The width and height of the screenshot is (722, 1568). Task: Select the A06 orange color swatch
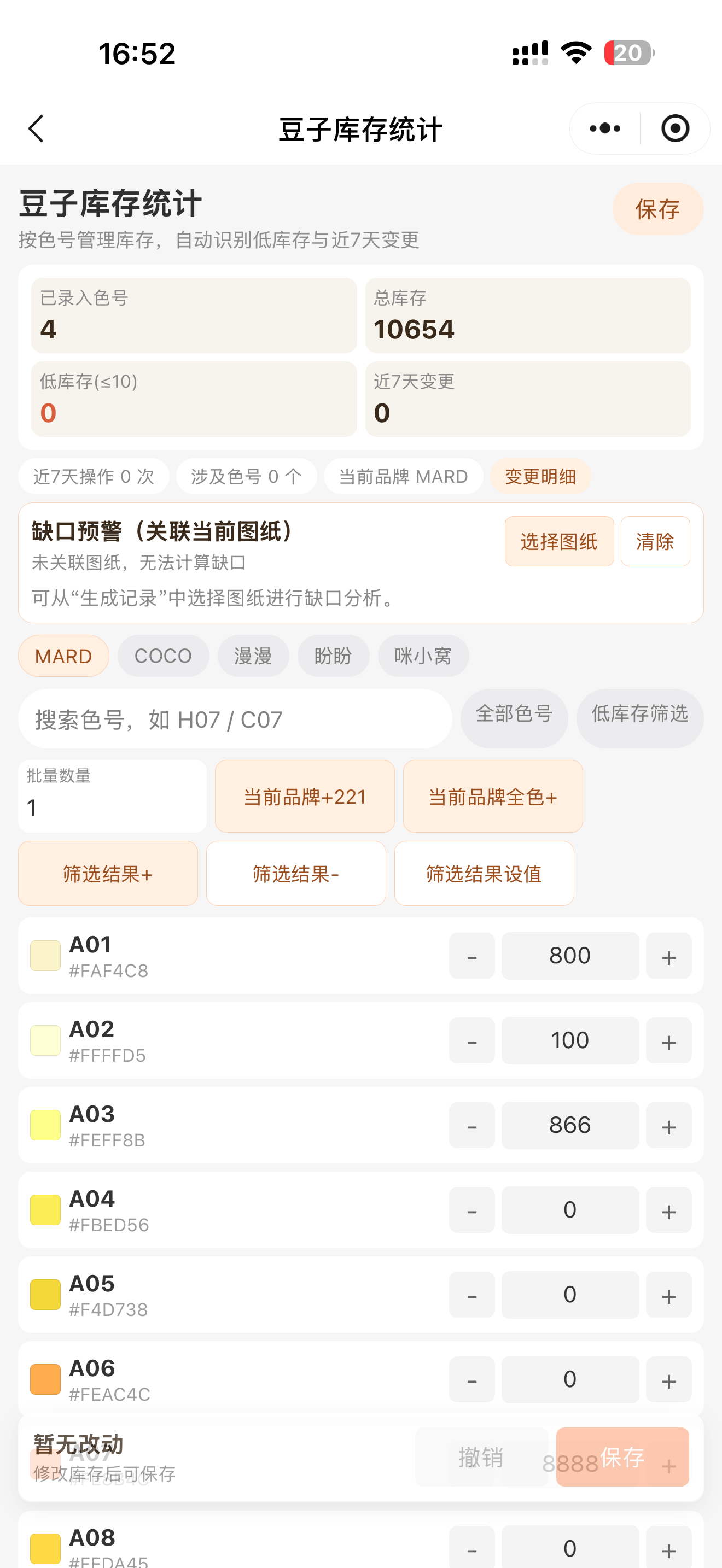tap(45, 1379)
